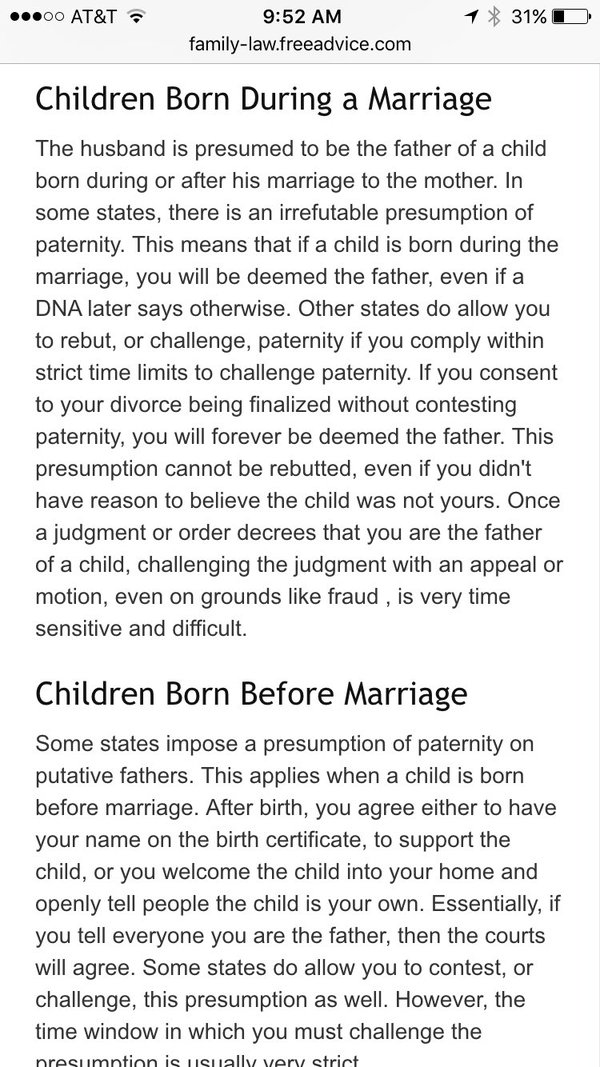Tap the family-law.freeadvice.com address bar

pyautogui.click(x=300, y=45)
